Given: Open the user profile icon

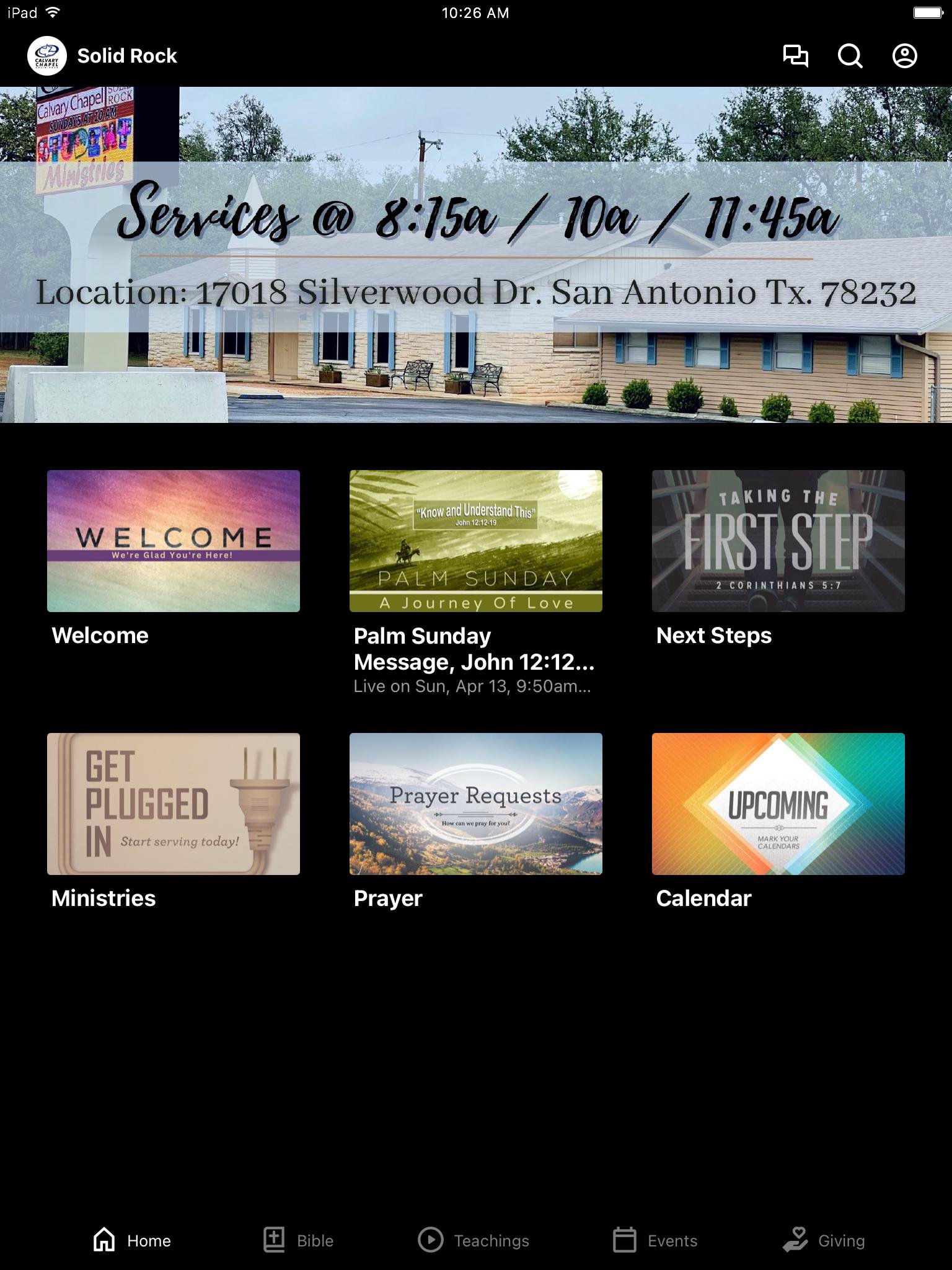Looking at the screenshot, I should [904, 56].
